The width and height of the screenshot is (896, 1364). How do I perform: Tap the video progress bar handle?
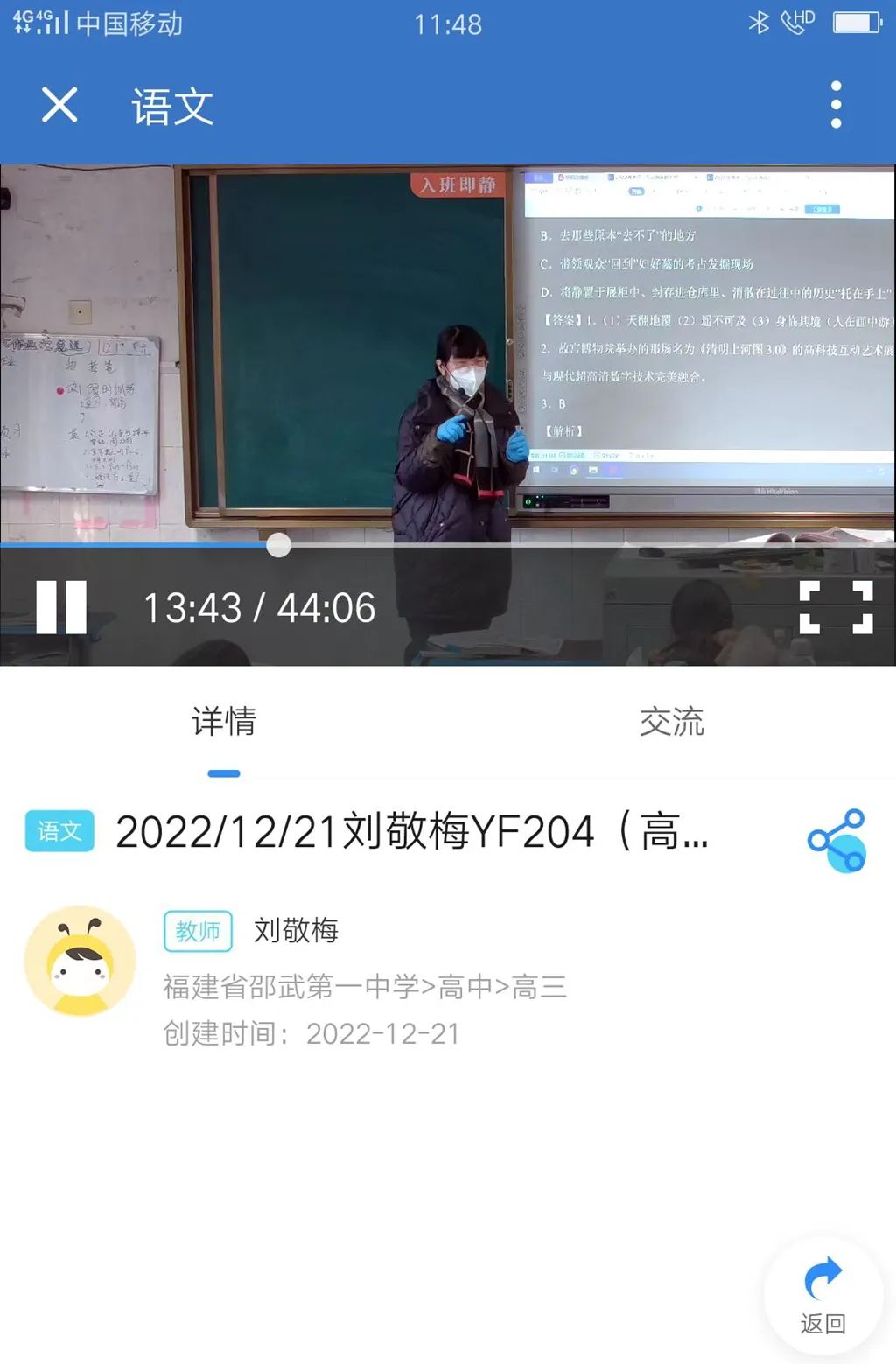[278, 545]
